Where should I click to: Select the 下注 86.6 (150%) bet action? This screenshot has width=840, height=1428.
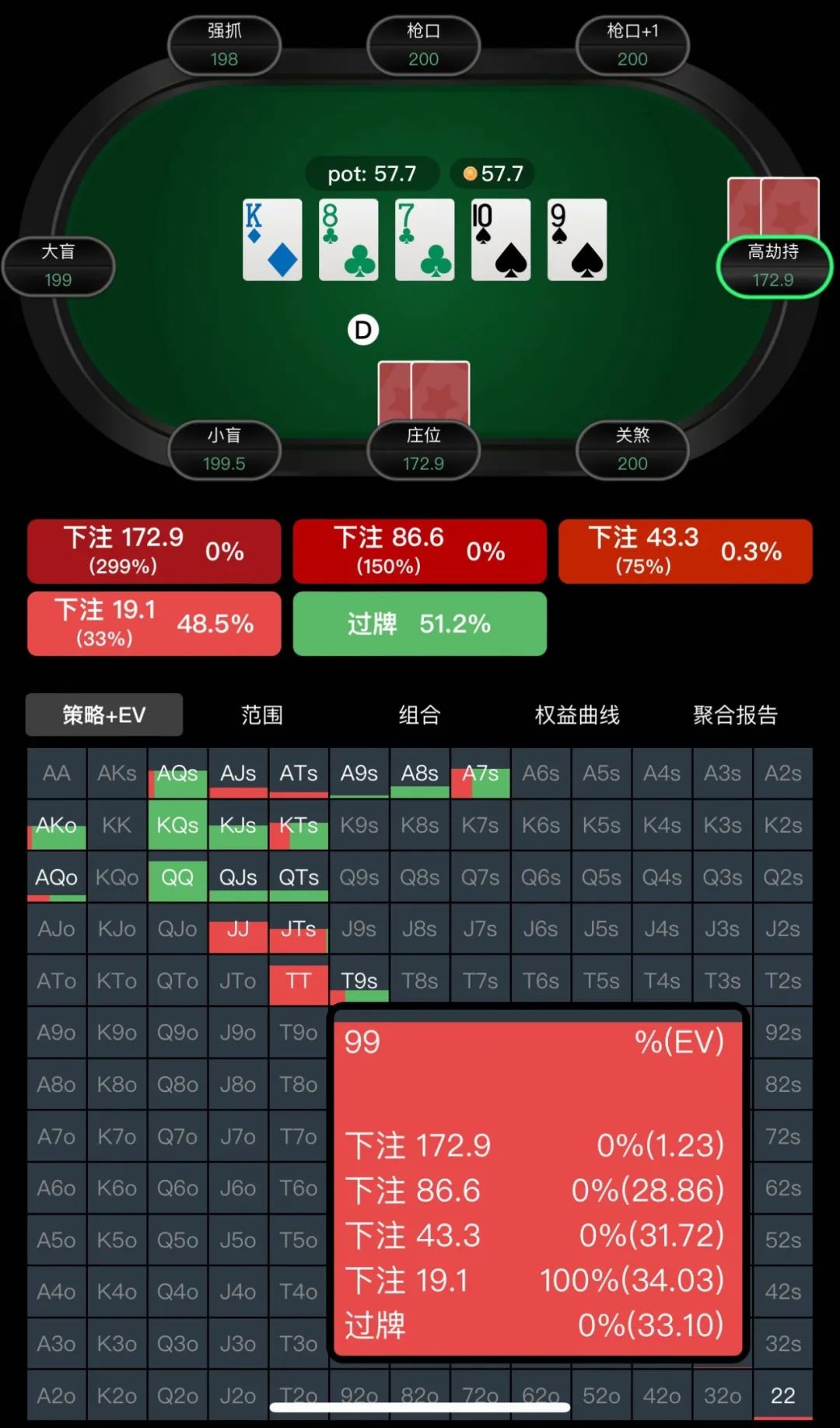[x=419, y=551]
